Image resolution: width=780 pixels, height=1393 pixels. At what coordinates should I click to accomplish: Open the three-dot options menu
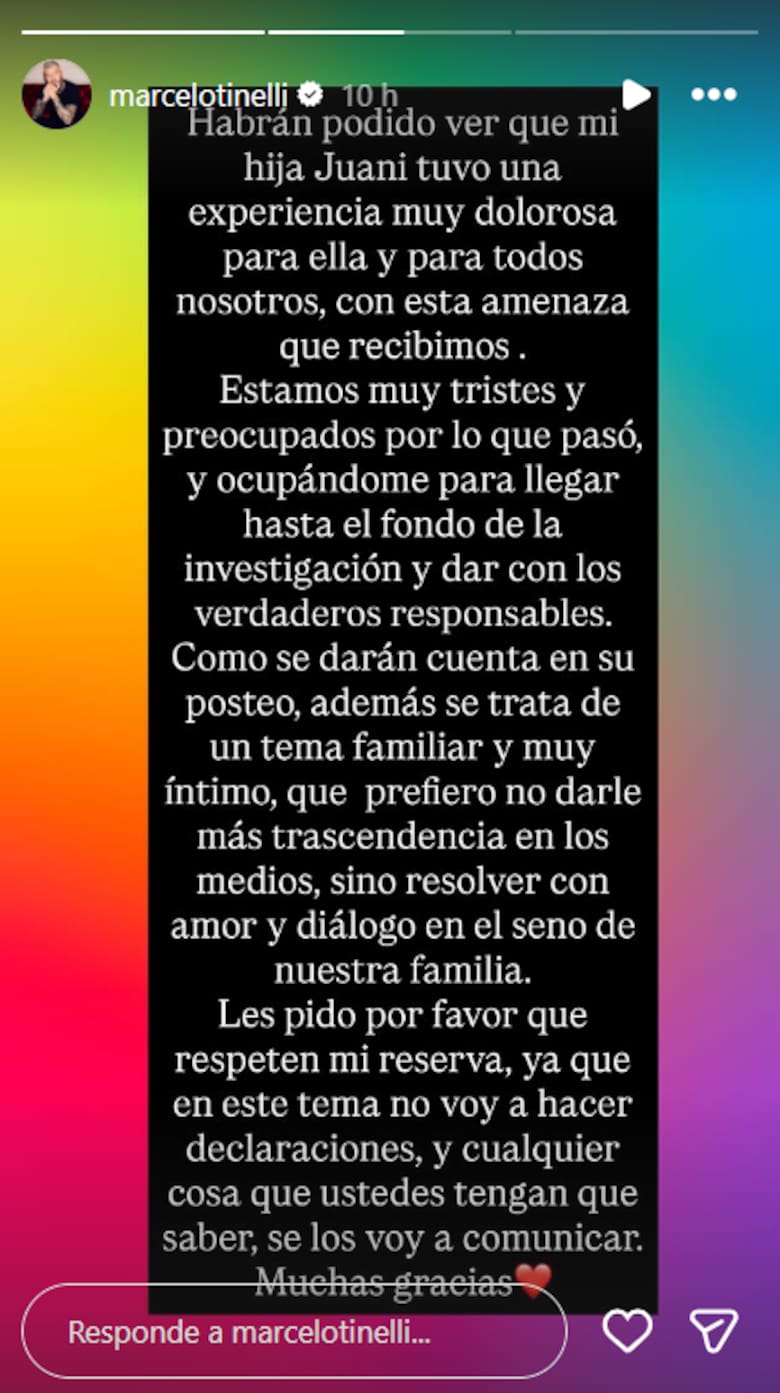click(714, 94)
